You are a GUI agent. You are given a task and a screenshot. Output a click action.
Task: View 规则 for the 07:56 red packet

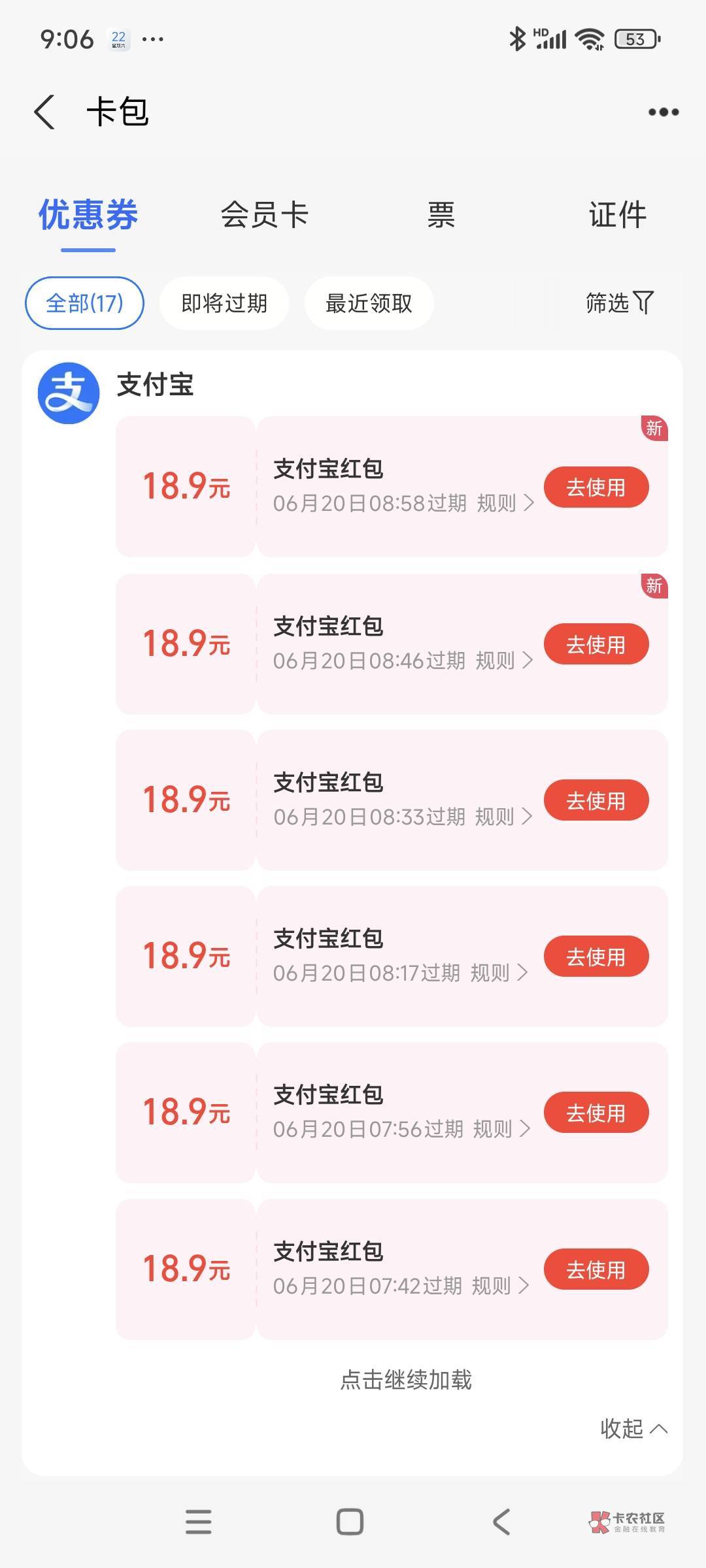pos(501,1129)
